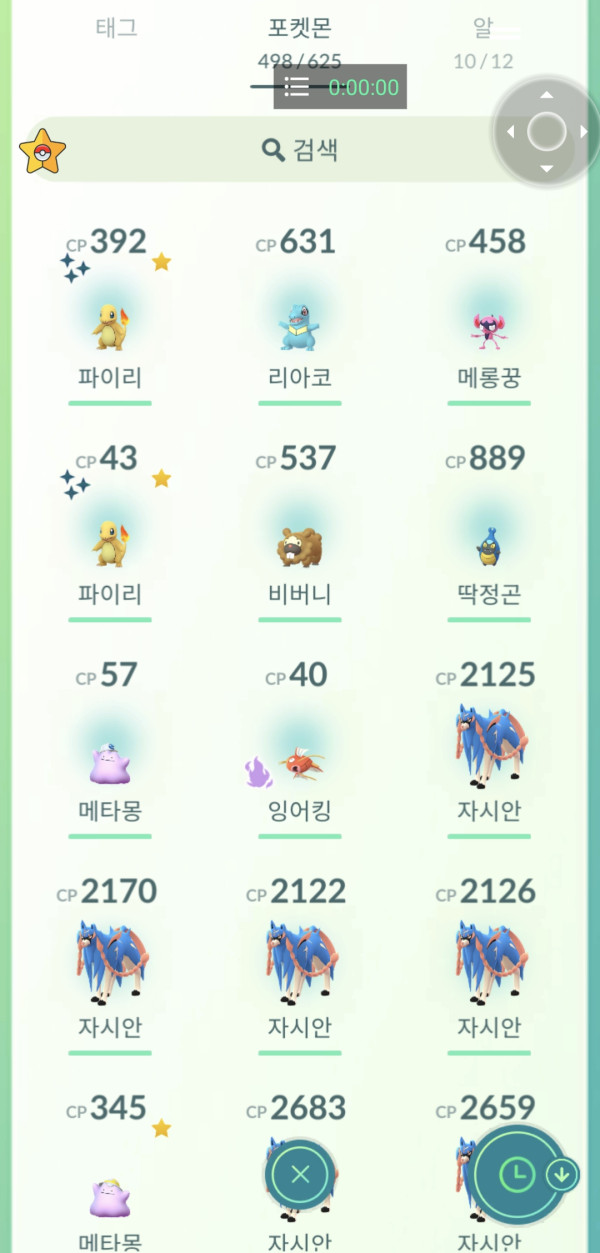
Task: Select 자시안 with CP 2170
Action: tap(110, 970)
